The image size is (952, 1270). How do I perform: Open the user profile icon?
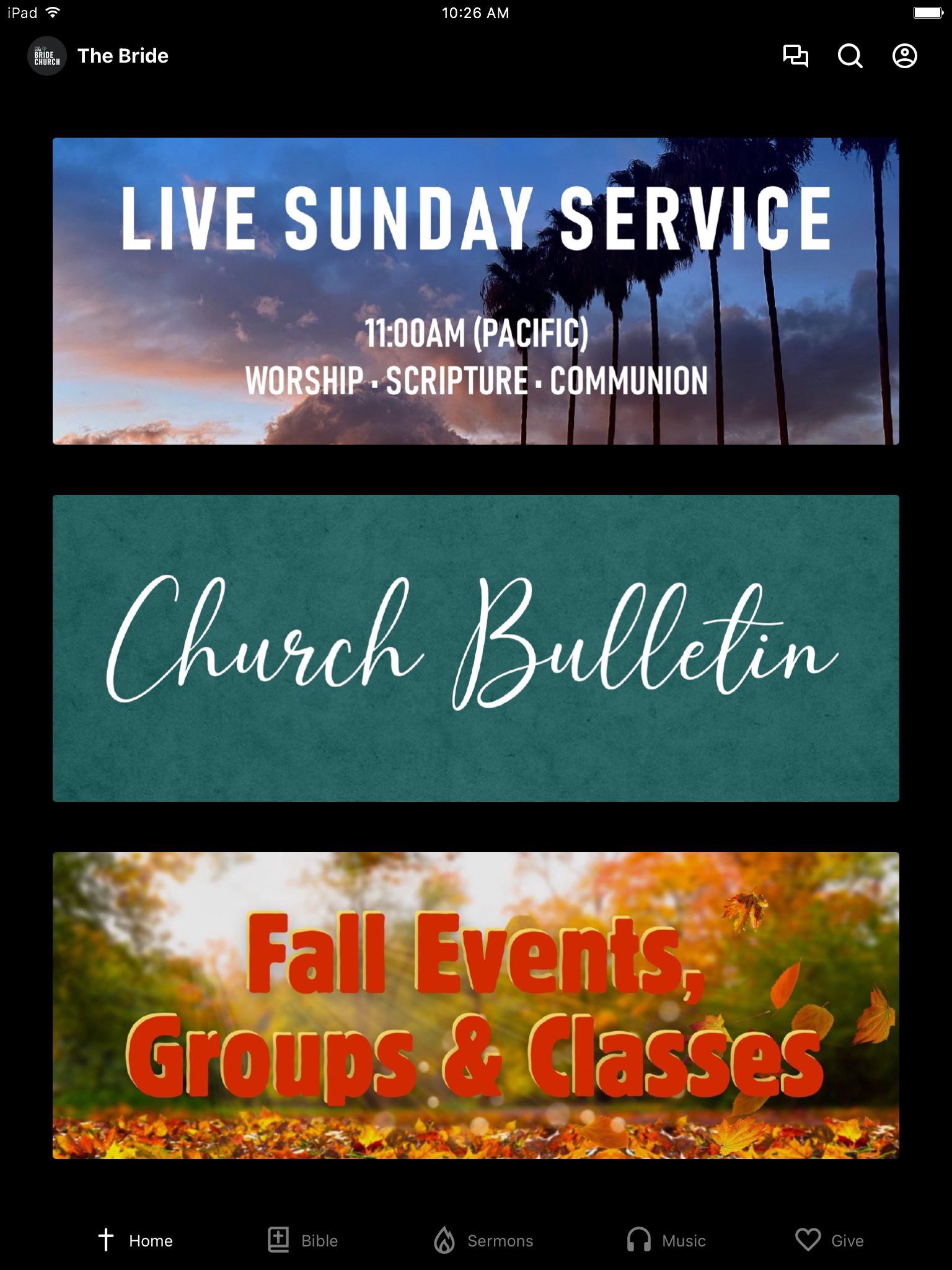904,56
